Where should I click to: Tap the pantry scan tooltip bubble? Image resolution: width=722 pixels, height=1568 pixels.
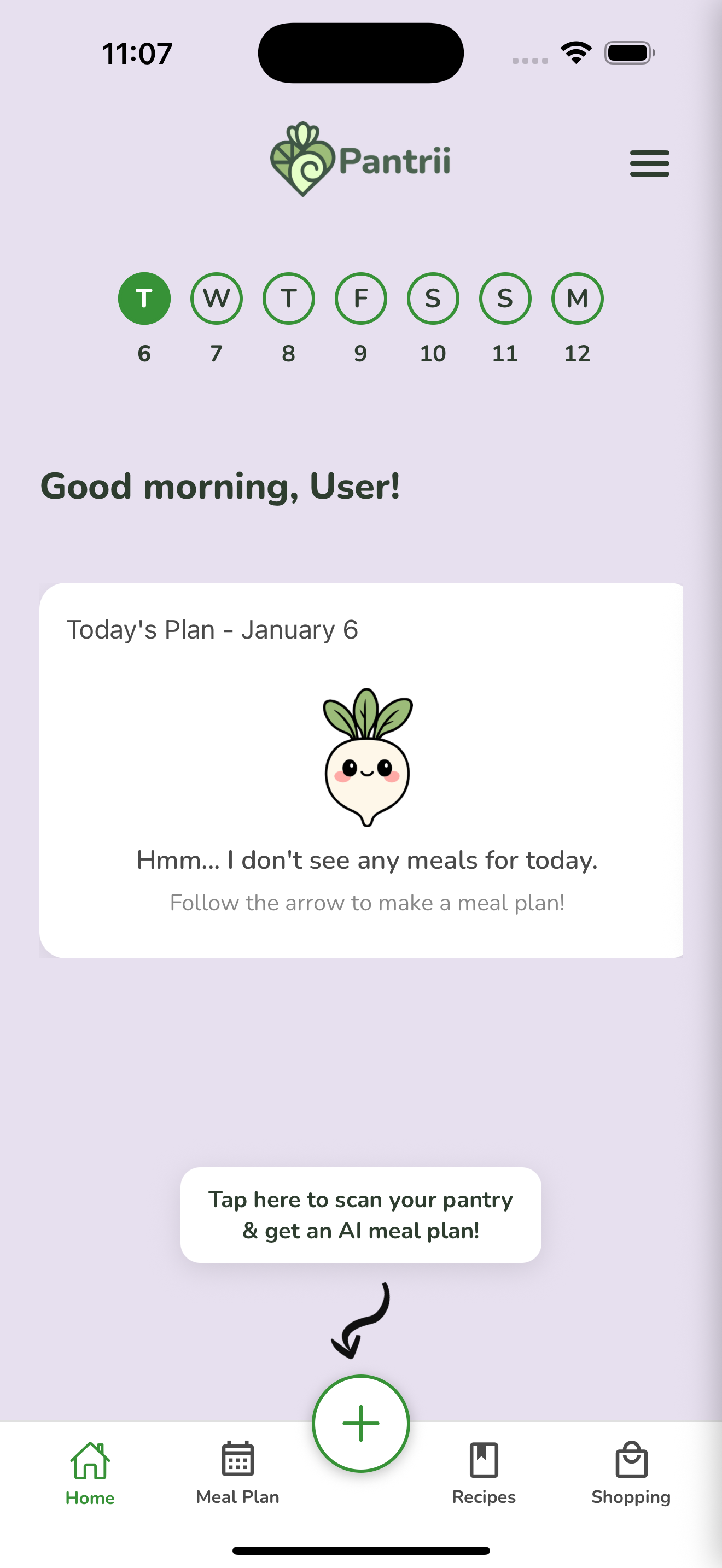click(x=360, y=1214)
